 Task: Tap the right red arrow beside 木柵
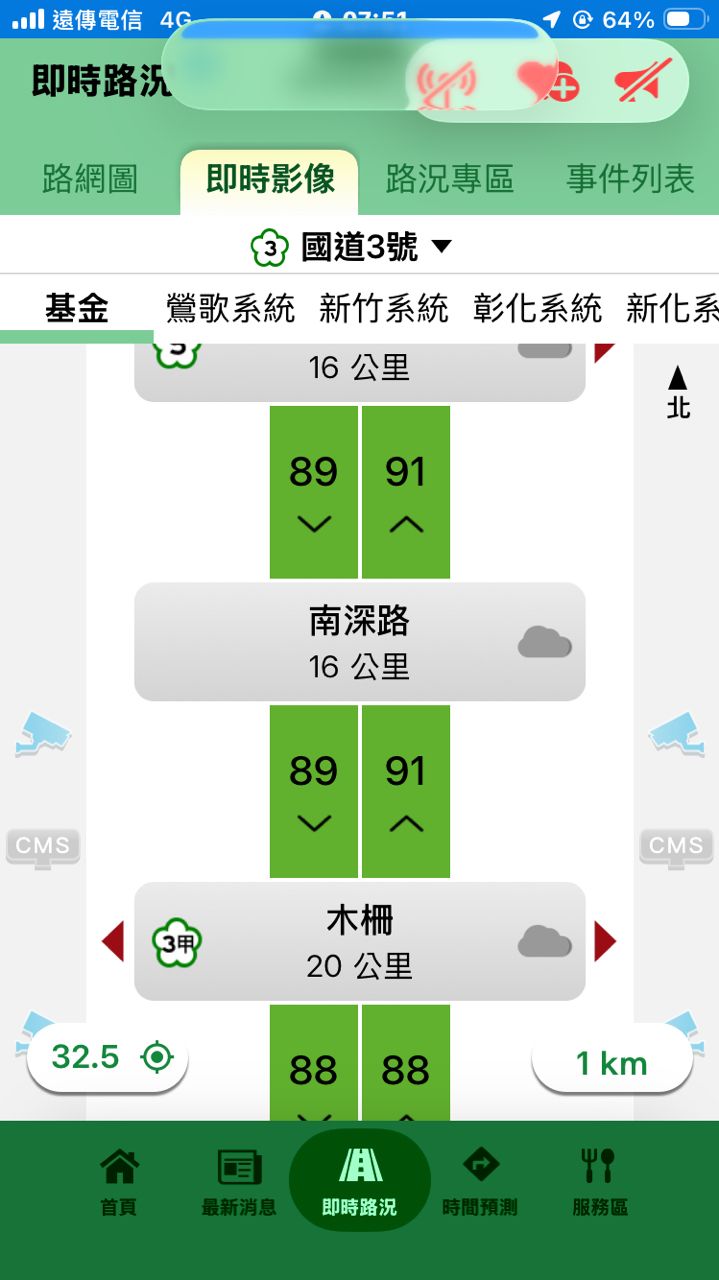[x=605, y=941]
